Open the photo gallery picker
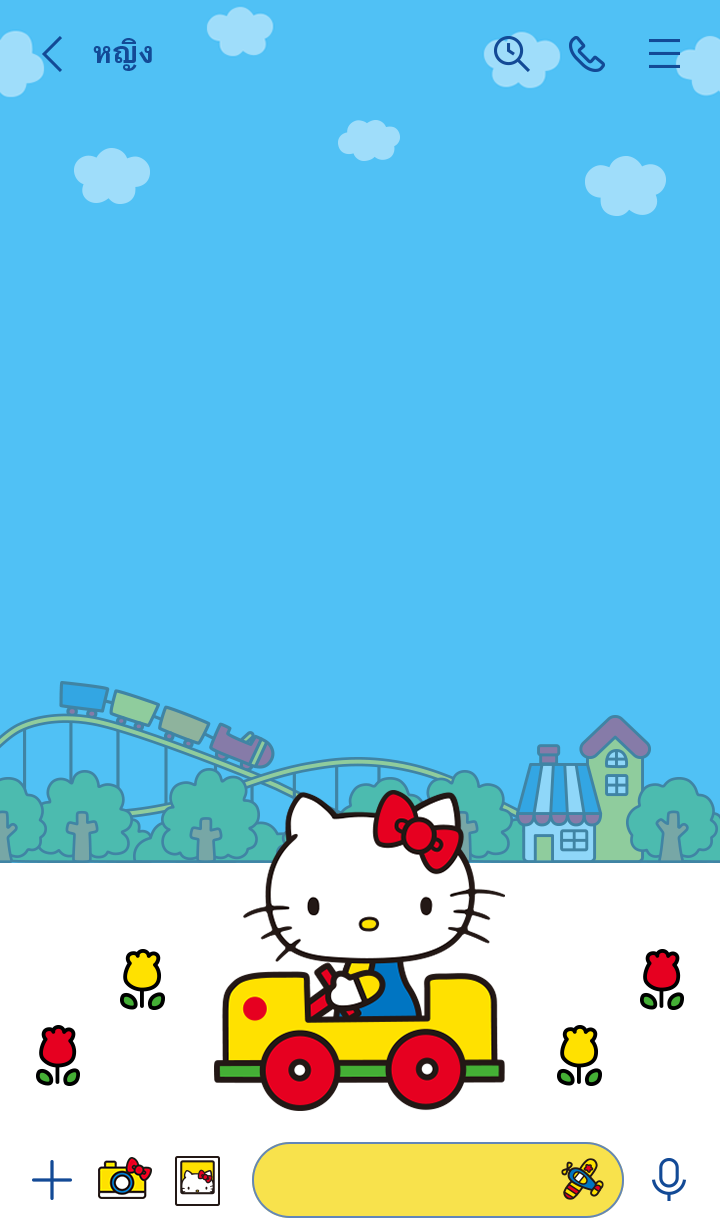Screen dimensions: 720x1232 tap(197, 1180)
